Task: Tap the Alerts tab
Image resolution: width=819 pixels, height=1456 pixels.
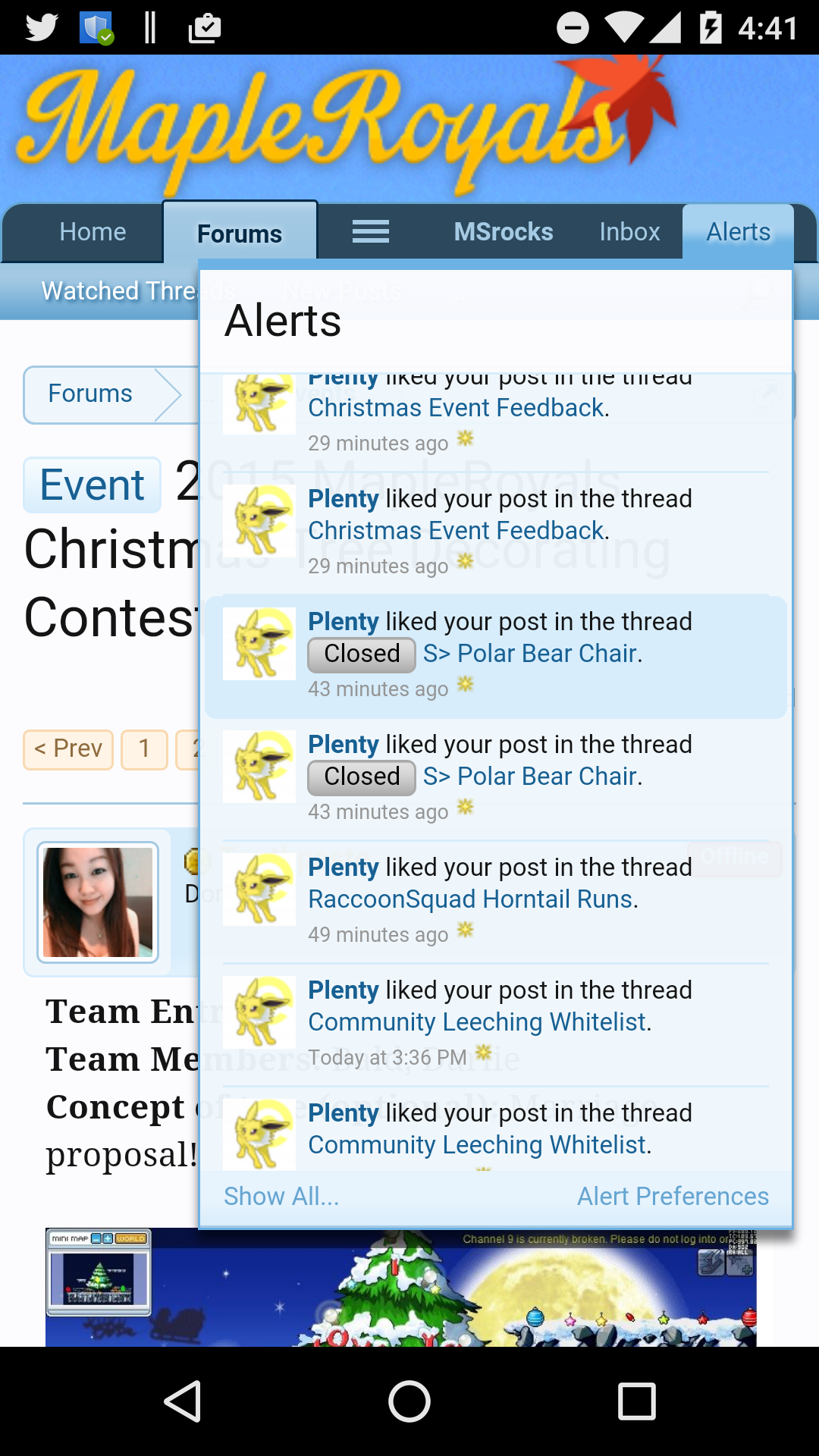Action: [x=738, y=232]
